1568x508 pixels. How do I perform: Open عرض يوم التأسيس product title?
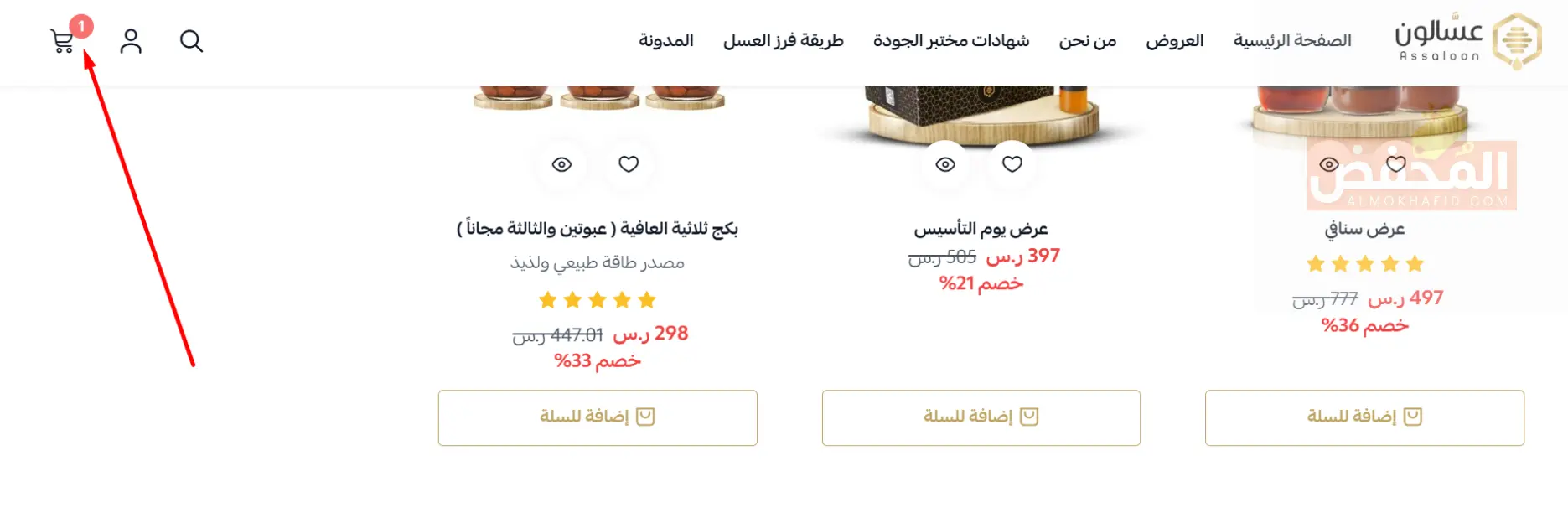(981, 229)
